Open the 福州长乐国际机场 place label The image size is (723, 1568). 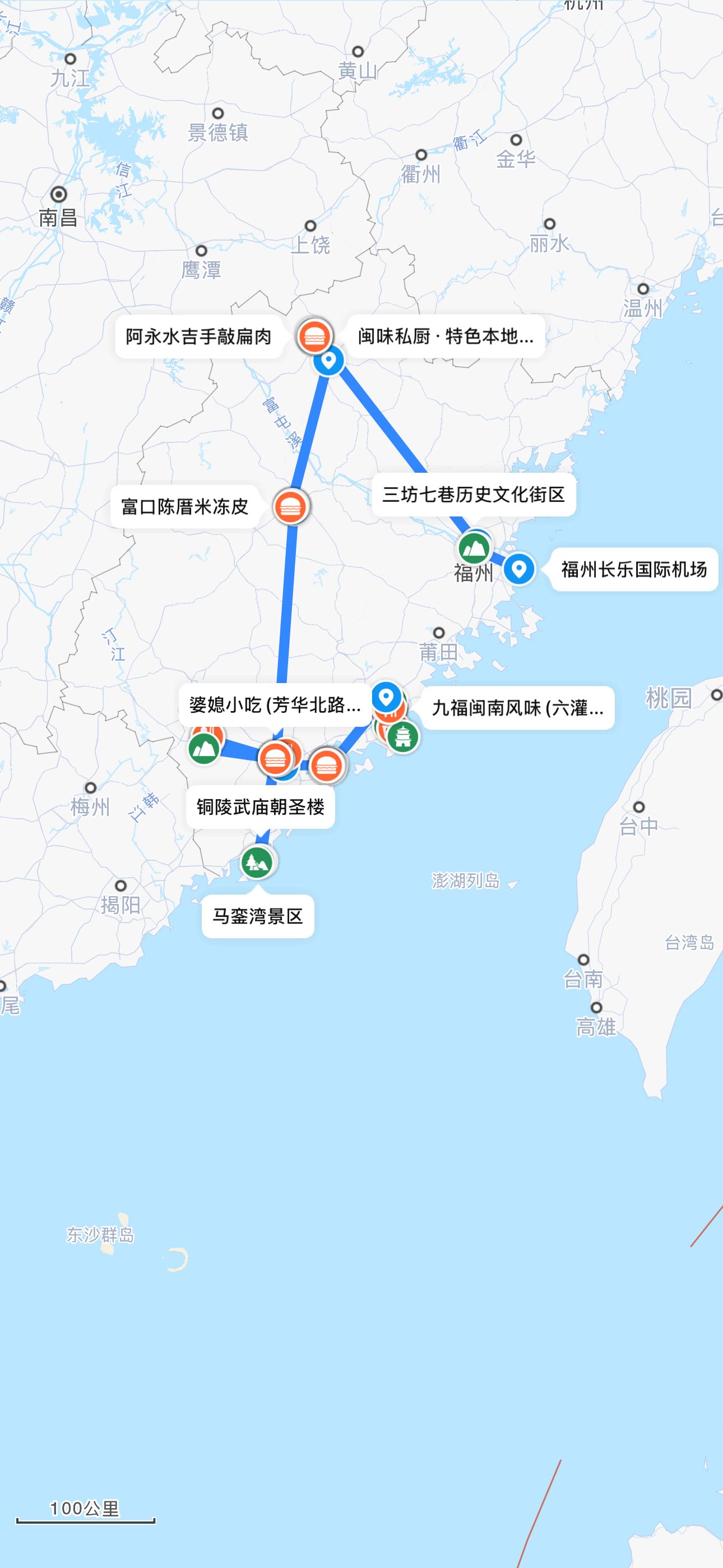[633, 570]
